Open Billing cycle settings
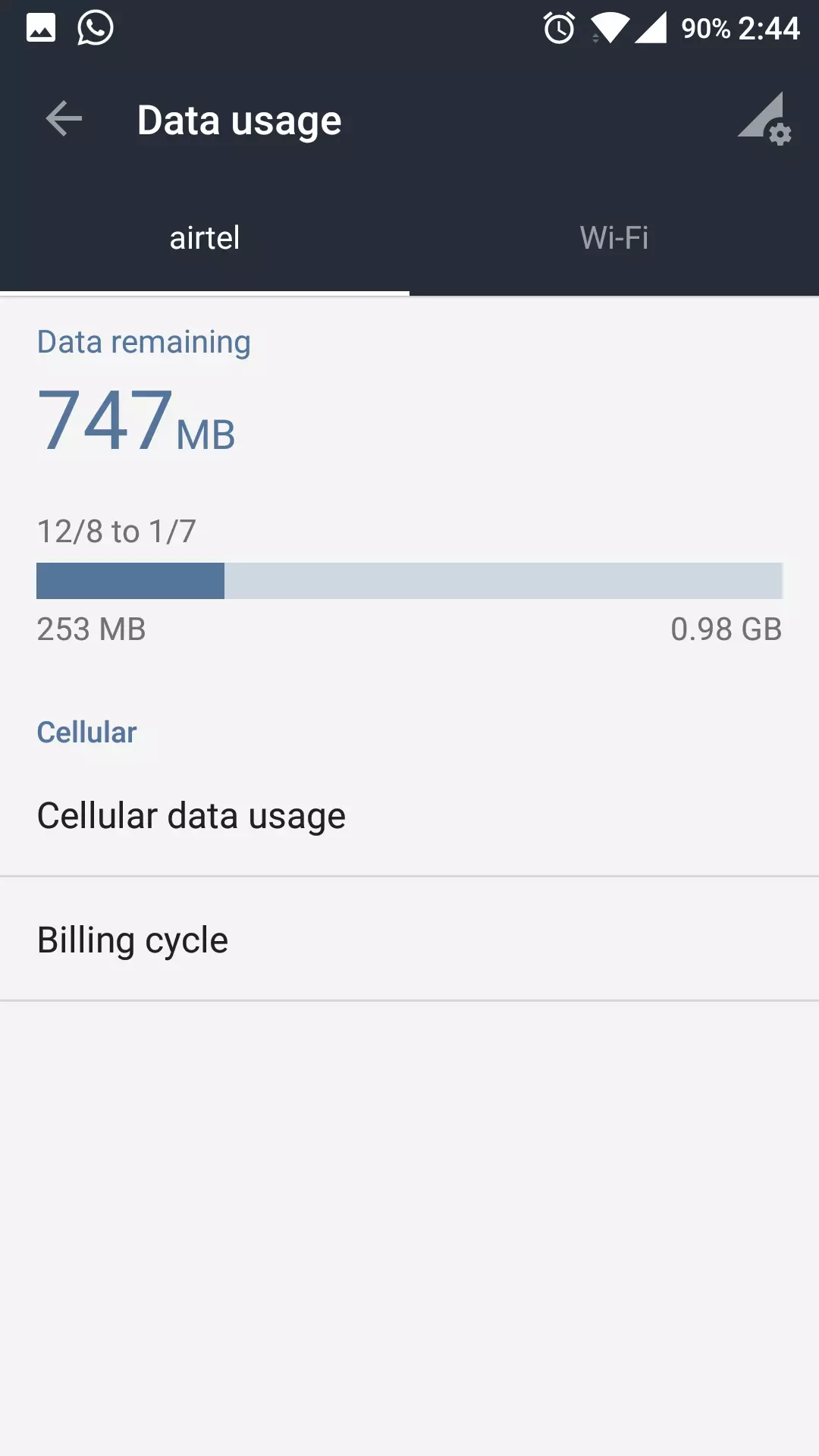Viewport: 819px width, 1456px height. click(x=133, y=939)
